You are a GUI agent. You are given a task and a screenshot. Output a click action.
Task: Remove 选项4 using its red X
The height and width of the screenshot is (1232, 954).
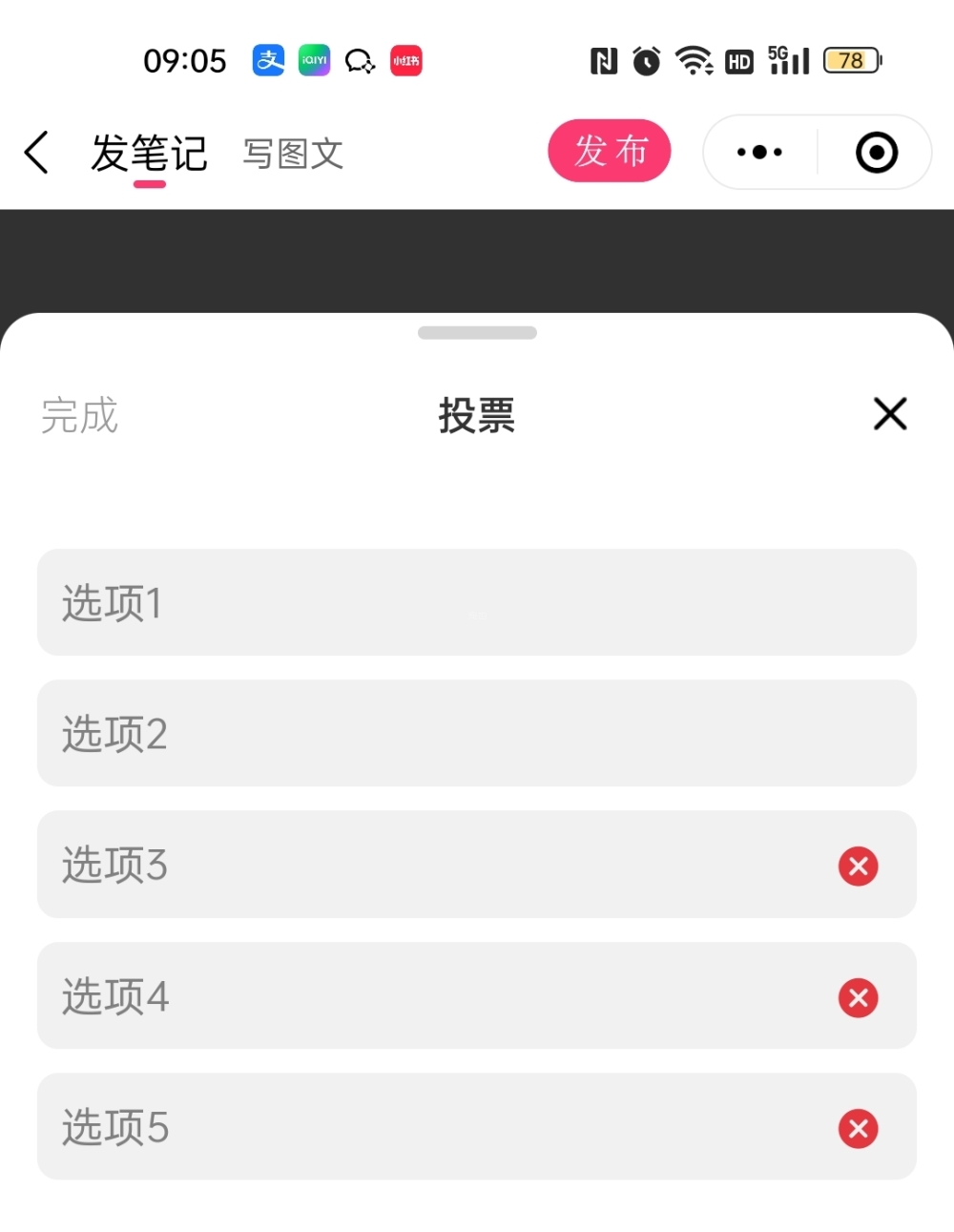(858, 997)
